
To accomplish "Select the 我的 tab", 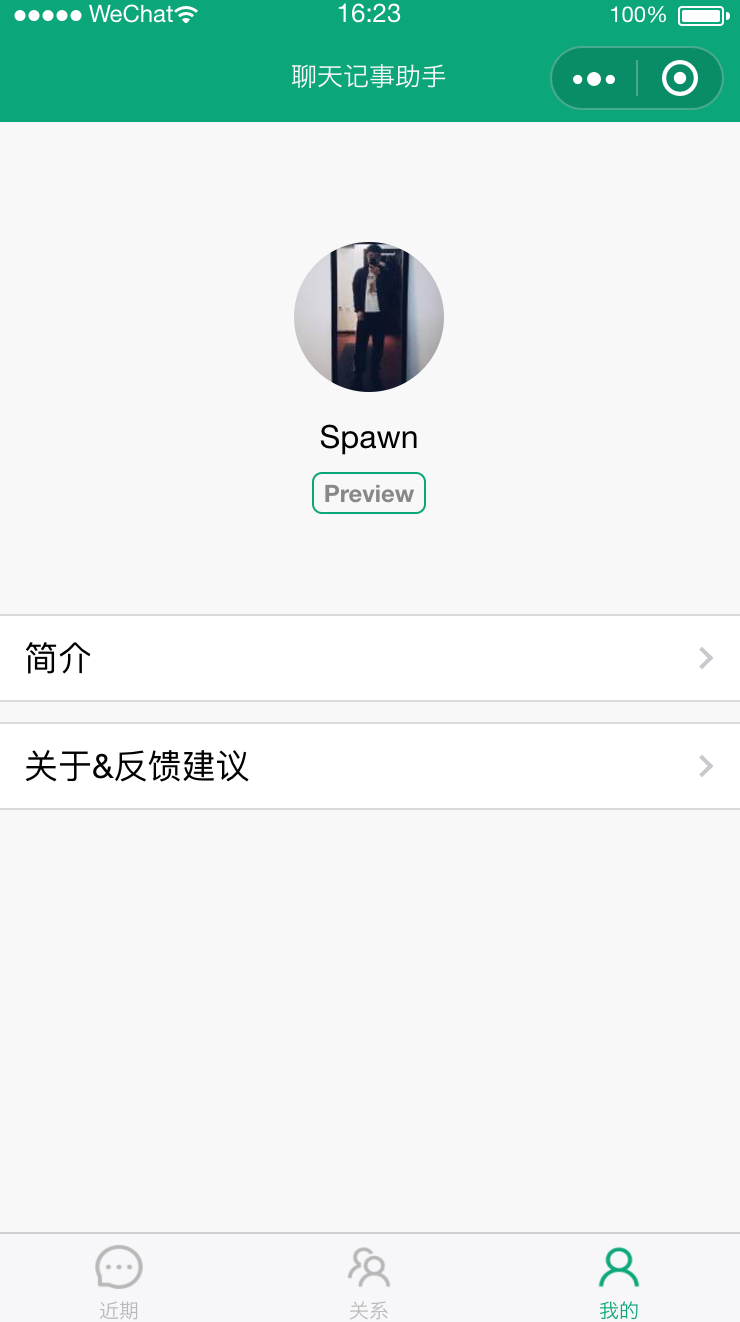I will (x=619, y=1281).
